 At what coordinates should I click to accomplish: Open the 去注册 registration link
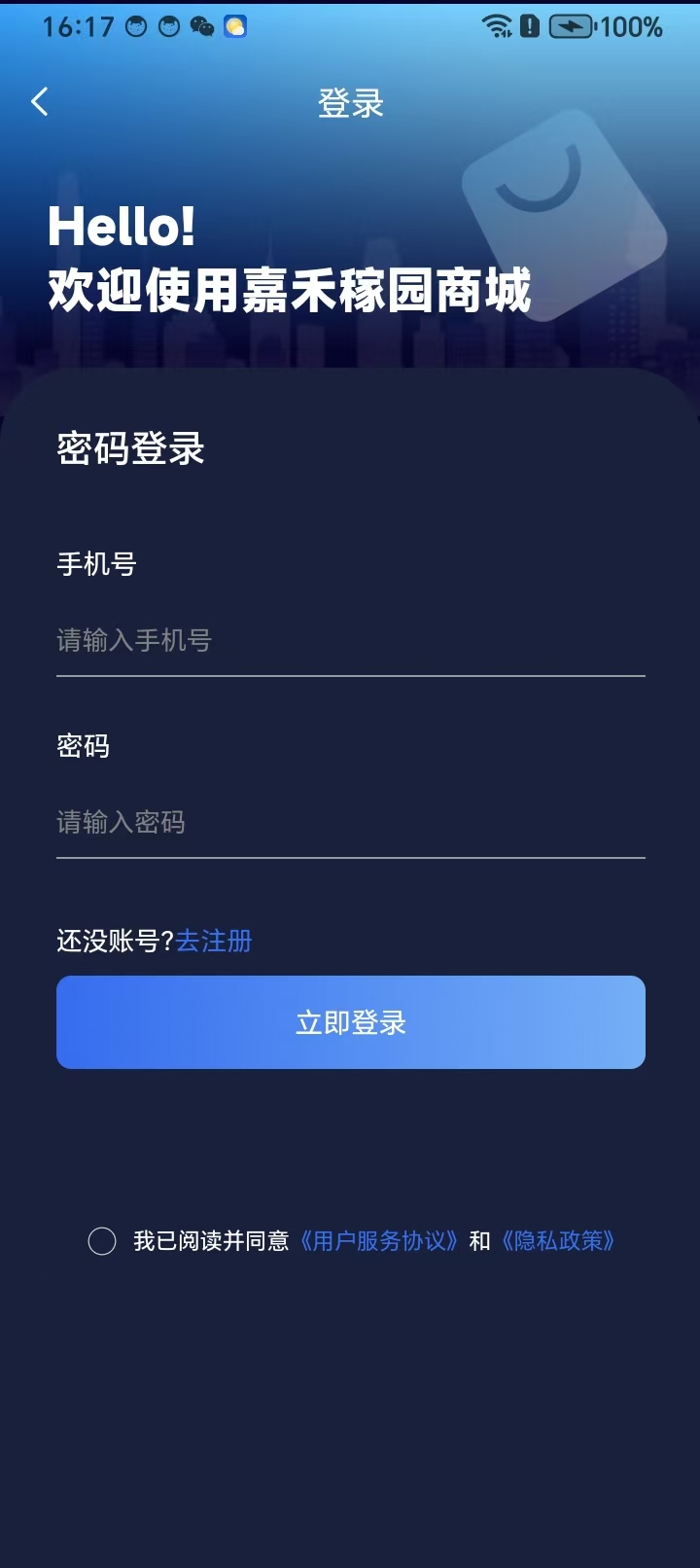[x=216, y=942]
